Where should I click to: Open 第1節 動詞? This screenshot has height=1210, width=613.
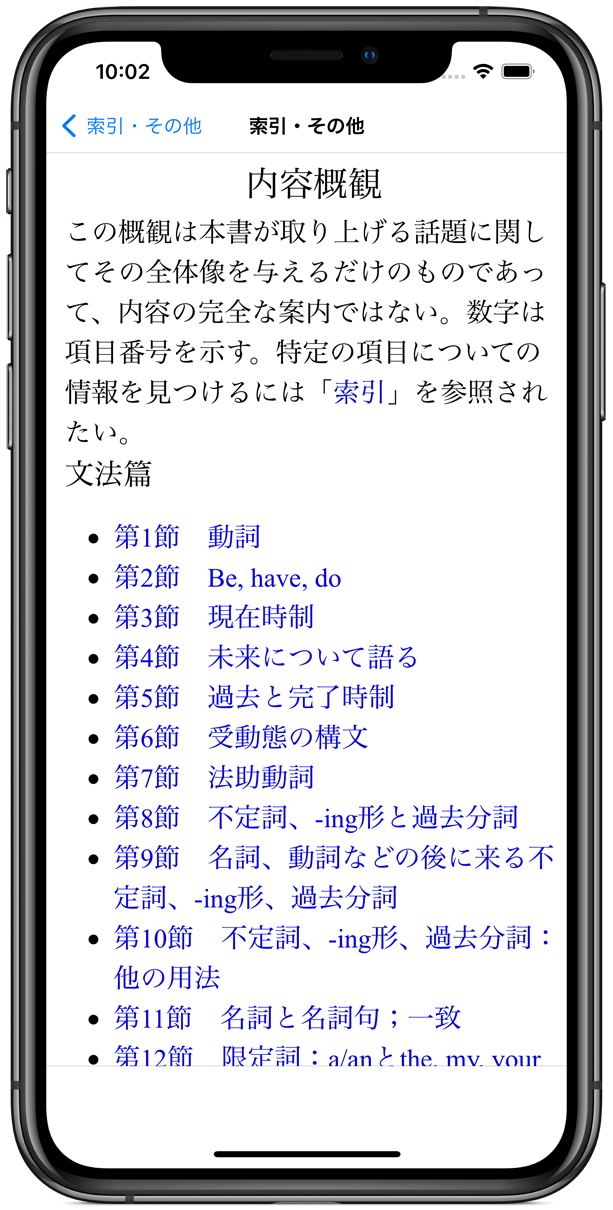pos(187,537)
